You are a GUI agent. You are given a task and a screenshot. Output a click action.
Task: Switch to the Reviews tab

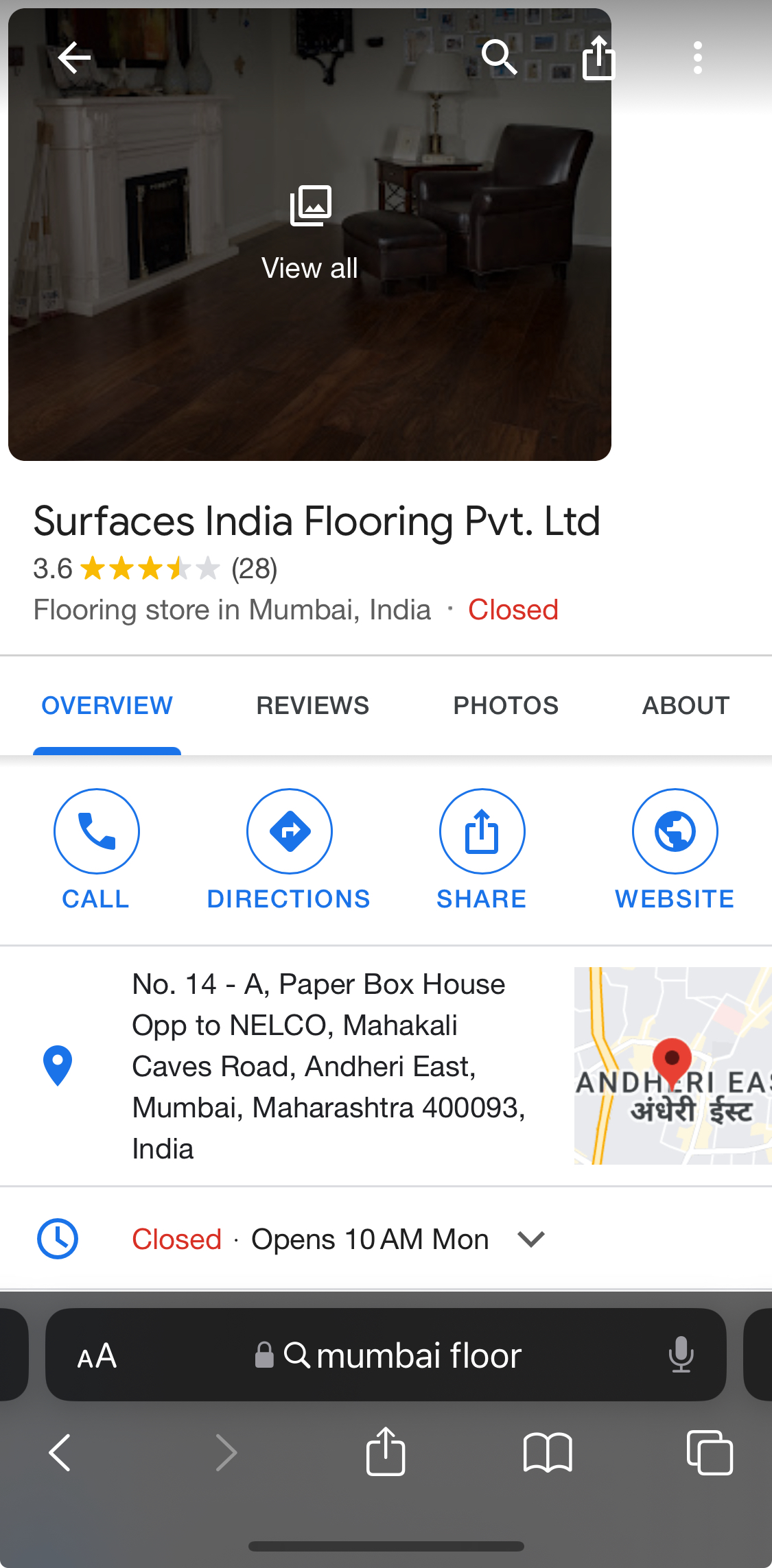point(312,705)
